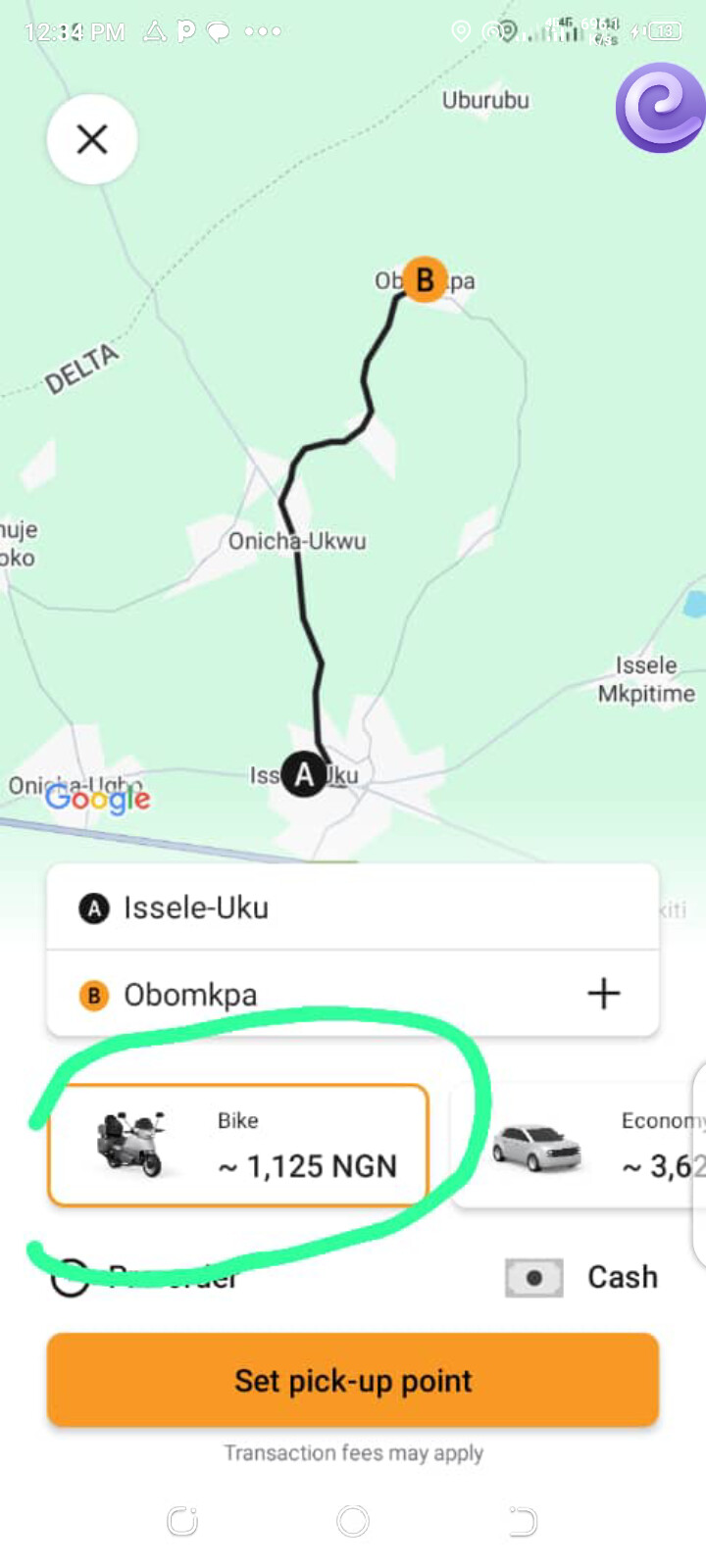Go to the device home screen

[x=353, y=1521]
